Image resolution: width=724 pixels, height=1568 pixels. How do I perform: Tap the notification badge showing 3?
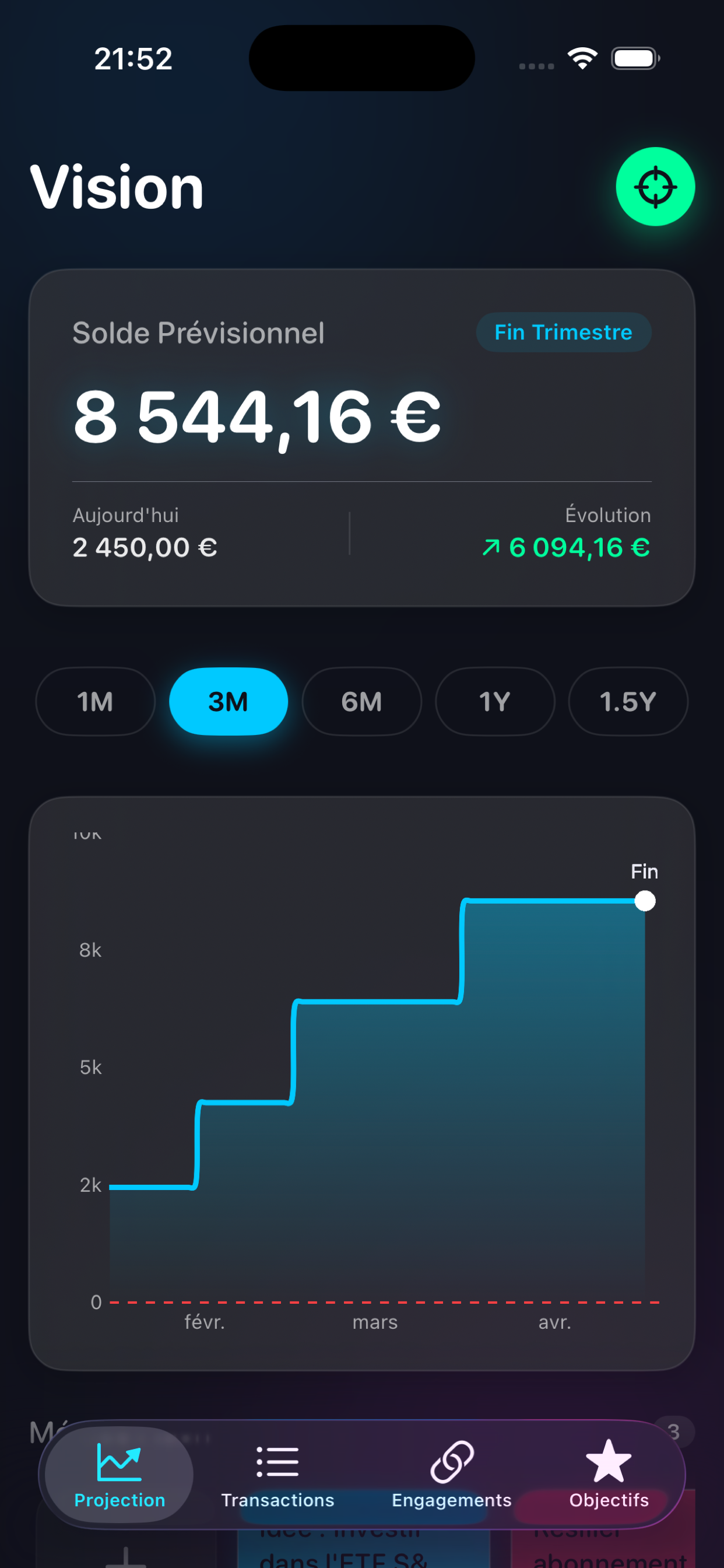pos(676,1431)
